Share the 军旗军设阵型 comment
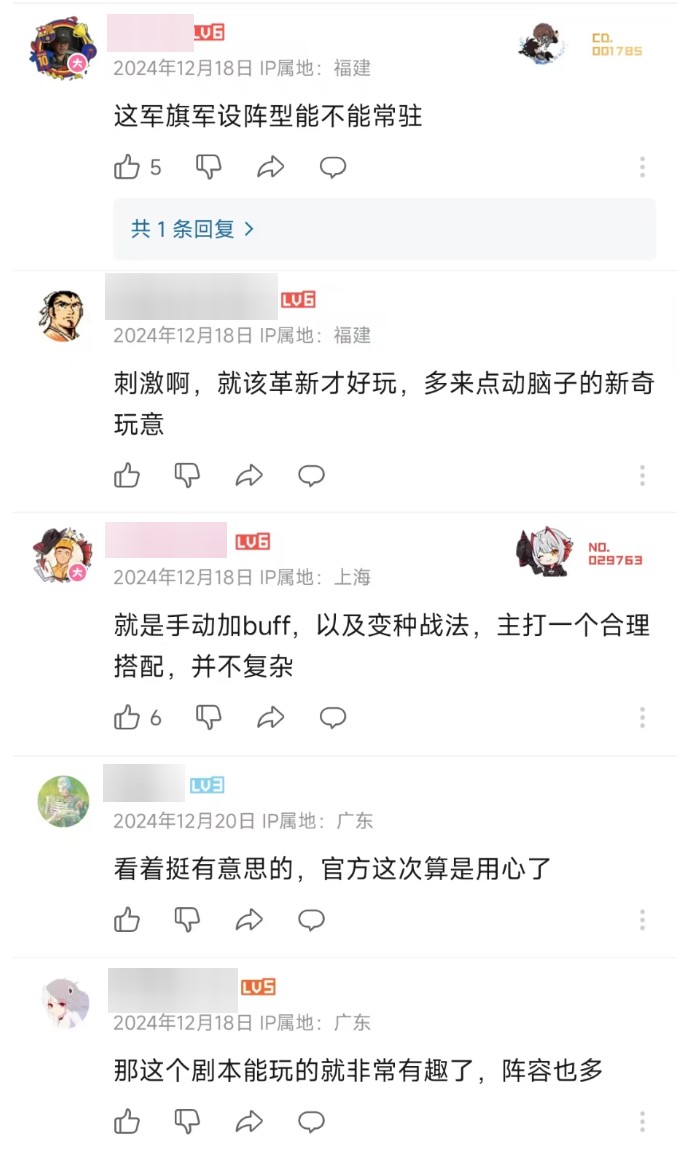The width and height of the screenshot is (688, 1164). pos(270,167)
